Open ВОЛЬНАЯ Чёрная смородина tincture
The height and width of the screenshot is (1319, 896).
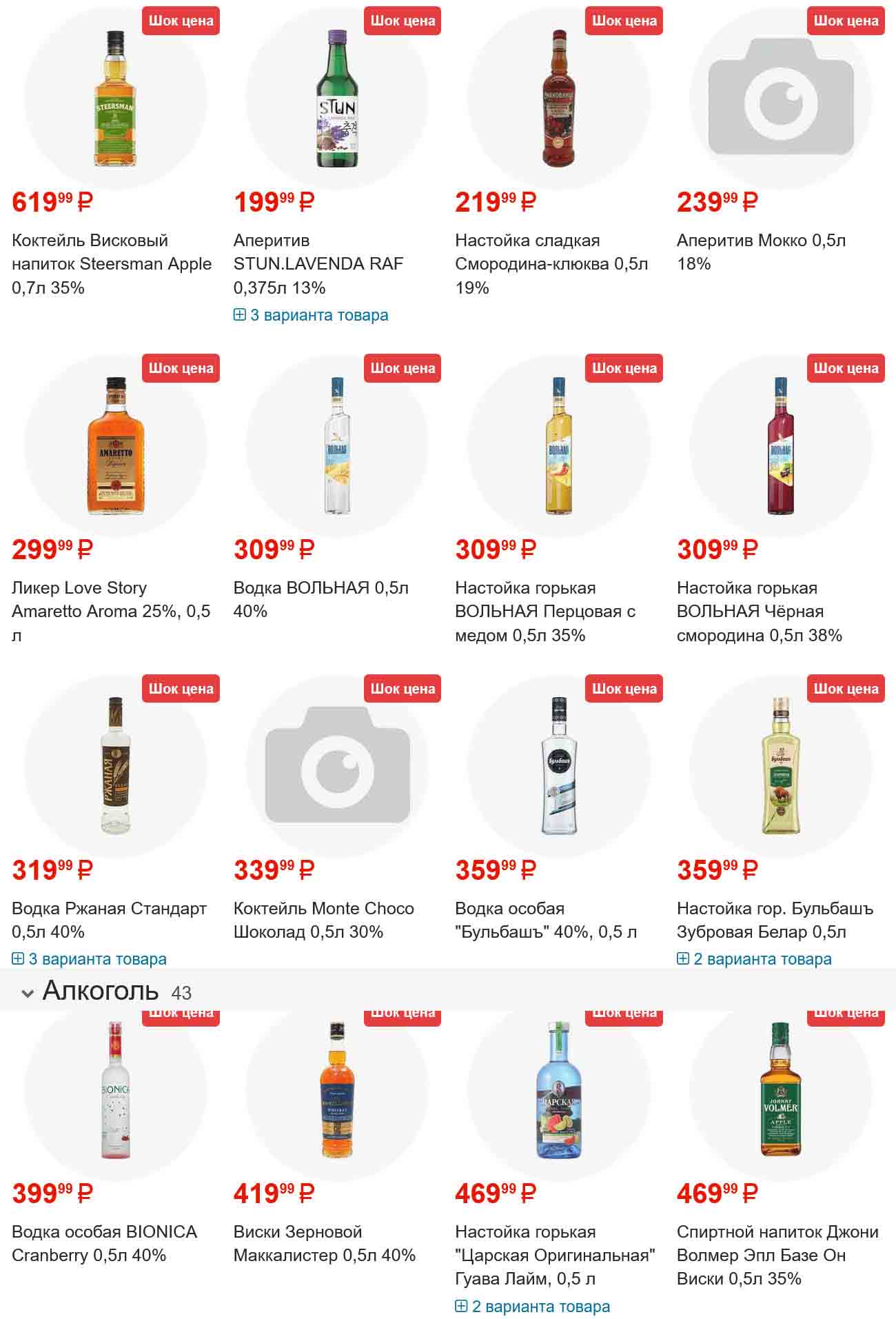(x=758, y=611)
